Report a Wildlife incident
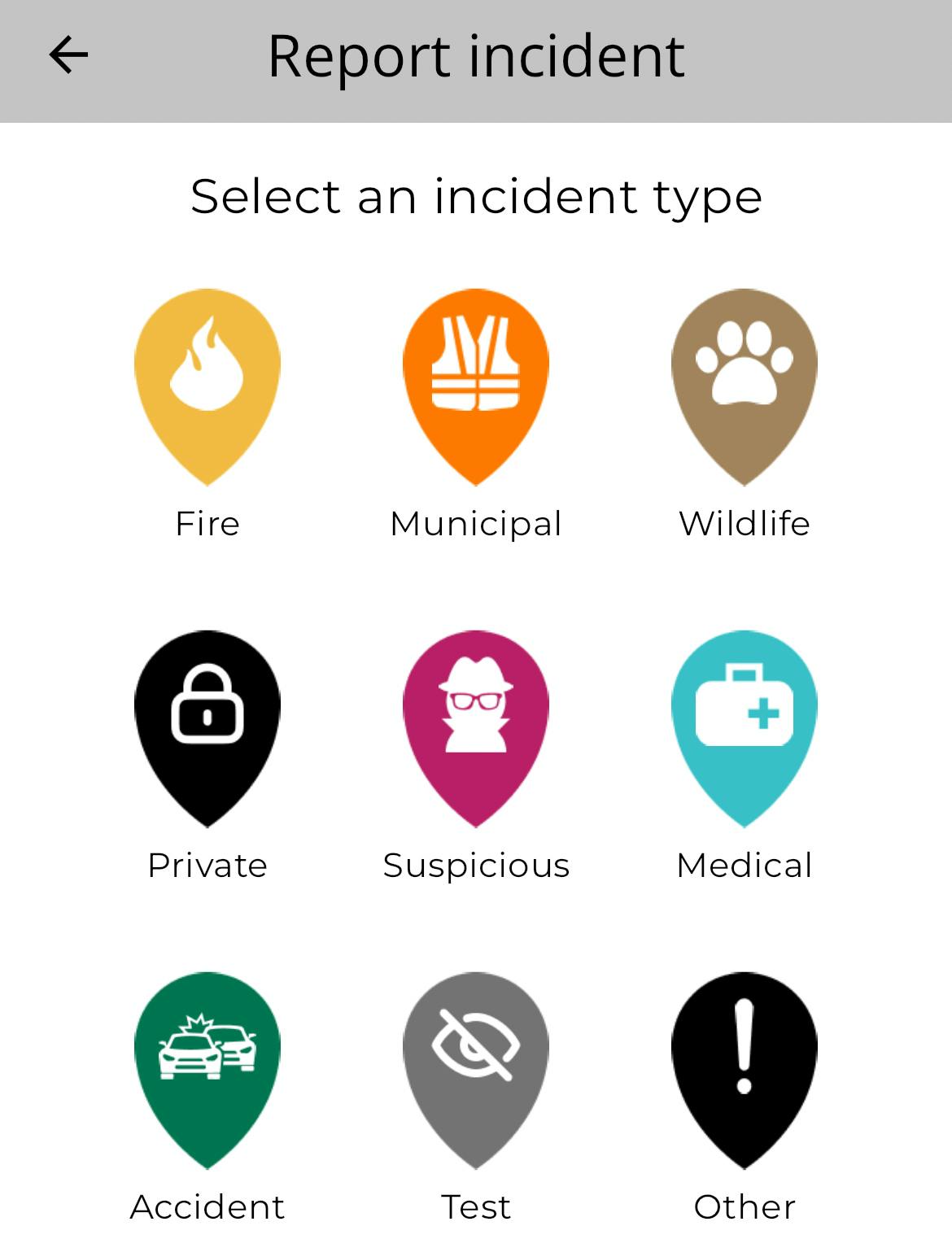 [744, 384]
